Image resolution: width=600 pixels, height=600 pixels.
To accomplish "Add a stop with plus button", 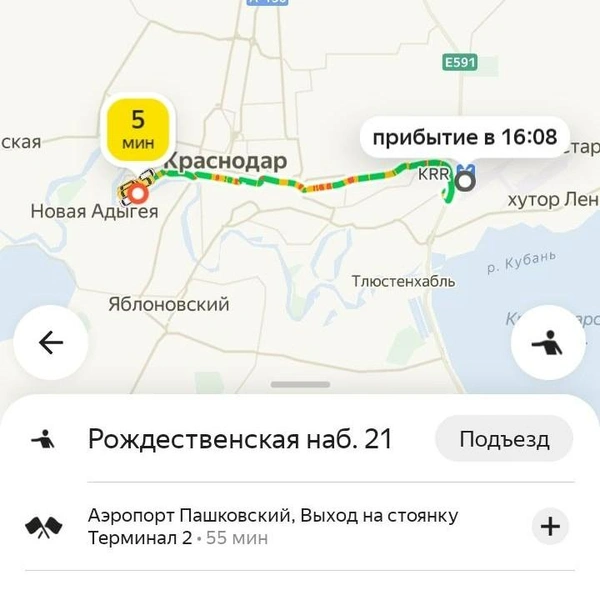I will [550, 526].
